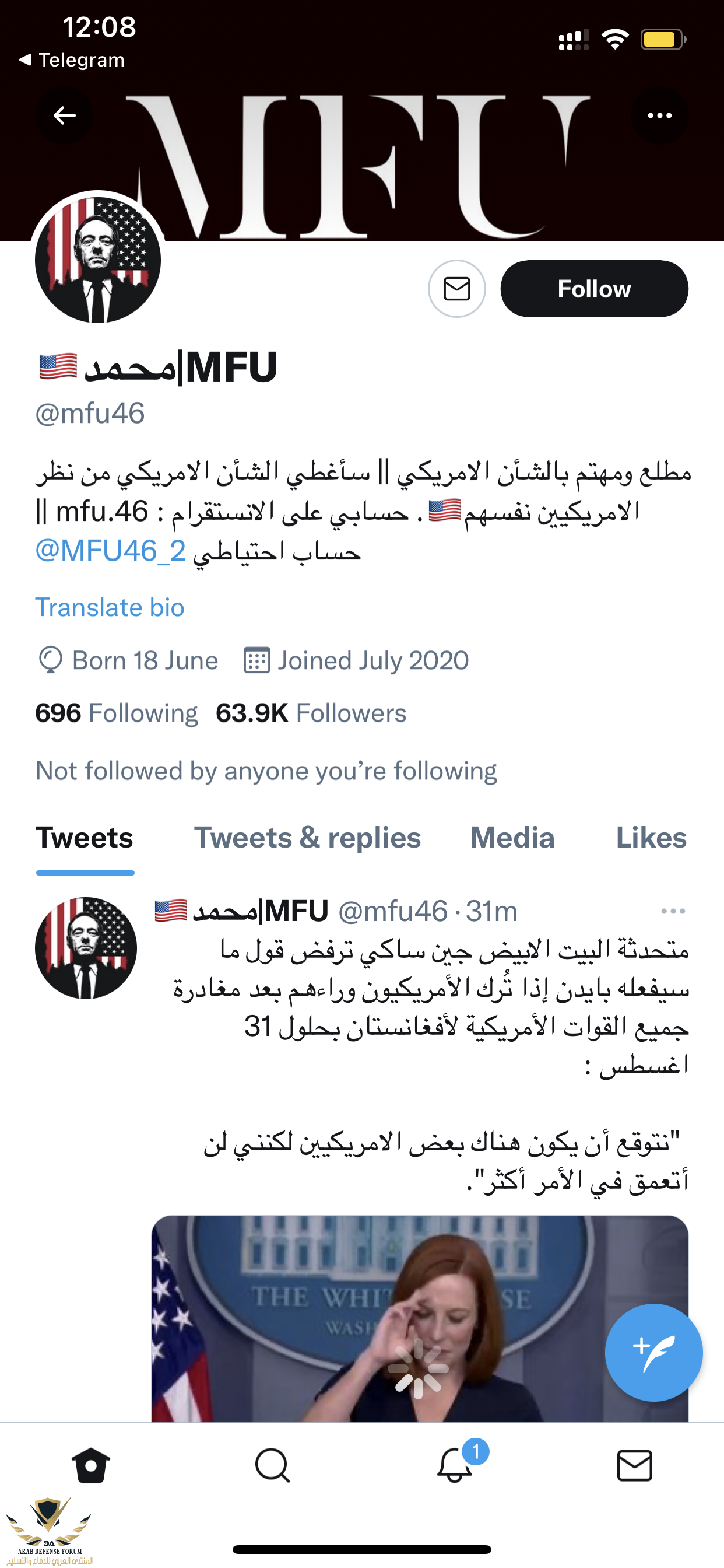The width and height of the screenshot is (724, 1568).
Task: Open the notifications bell
Action: click(x=455, y=1465)
